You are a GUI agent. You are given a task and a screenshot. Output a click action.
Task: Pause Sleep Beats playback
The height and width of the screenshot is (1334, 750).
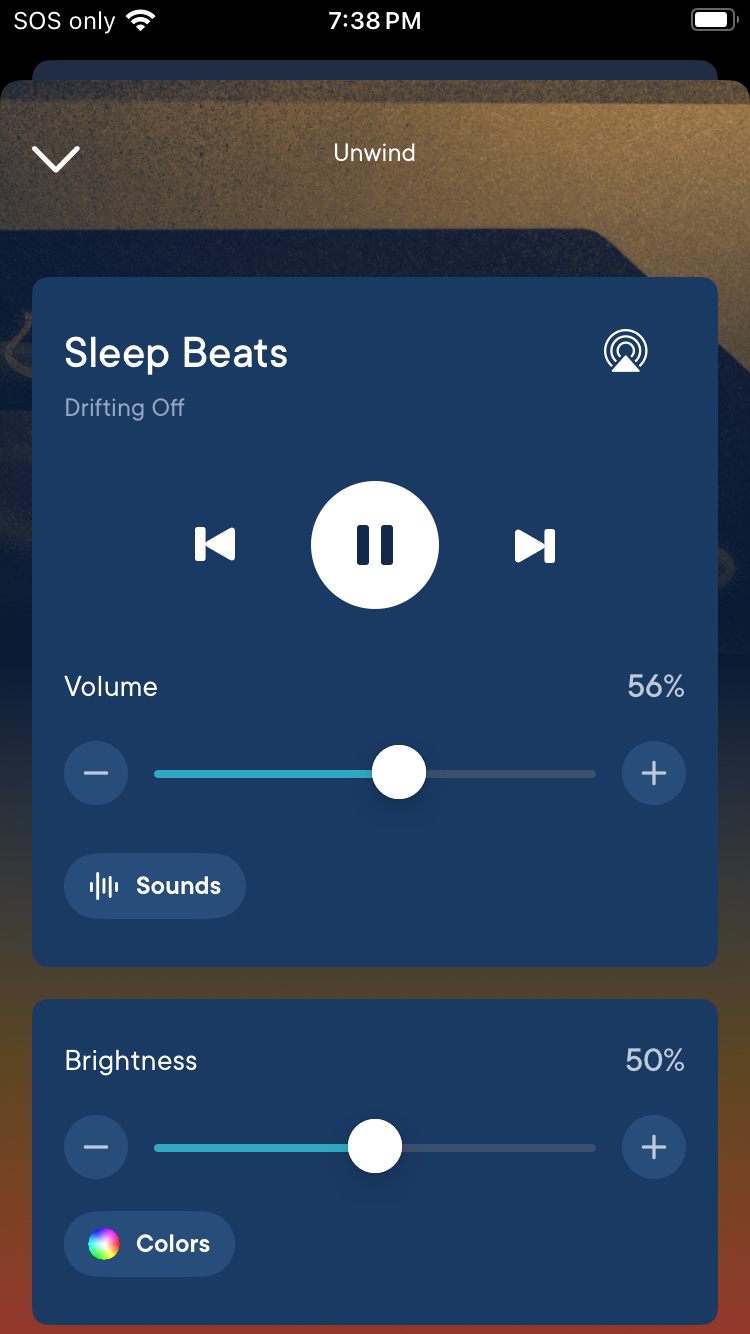pos(375,545)
